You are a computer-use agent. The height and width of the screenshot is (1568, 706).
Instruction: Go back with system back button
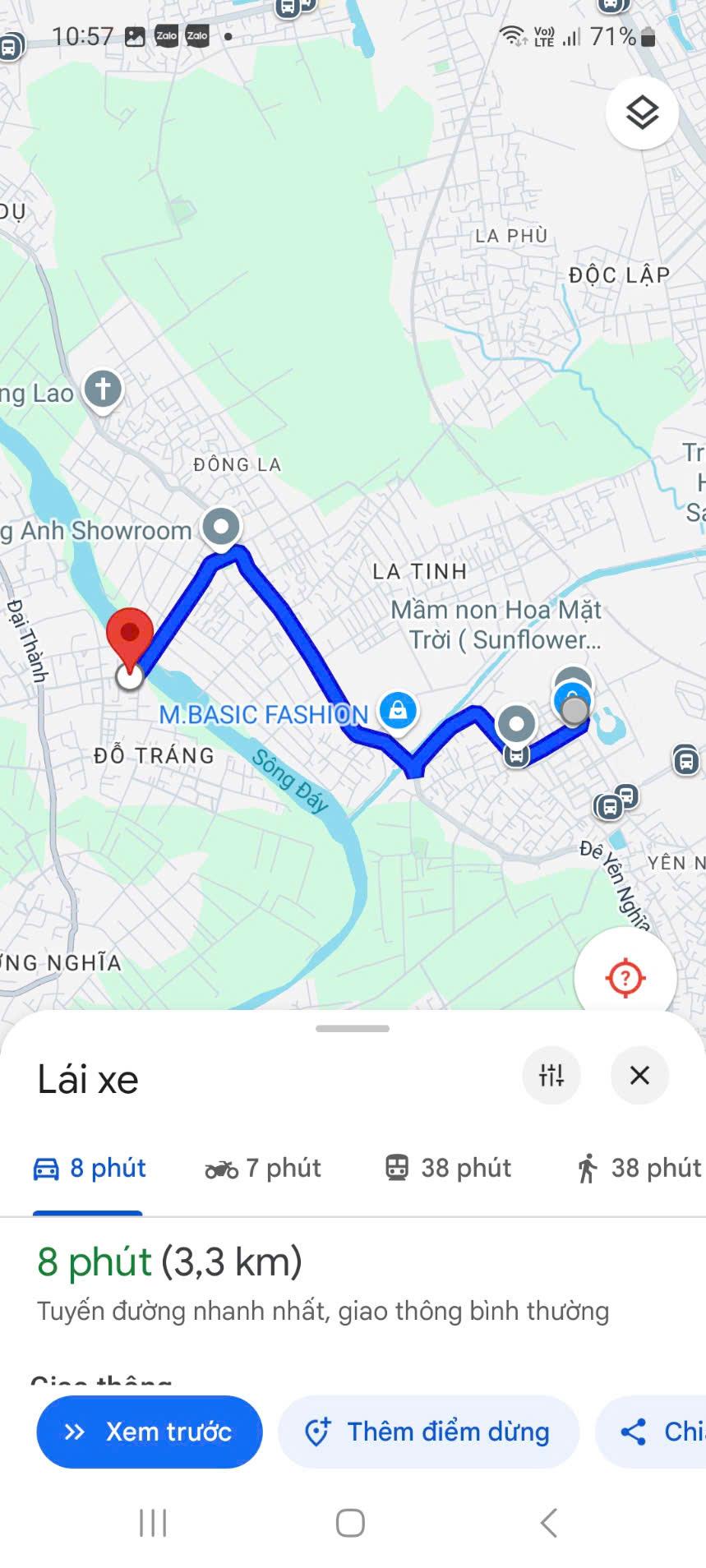coord(548,1523)
